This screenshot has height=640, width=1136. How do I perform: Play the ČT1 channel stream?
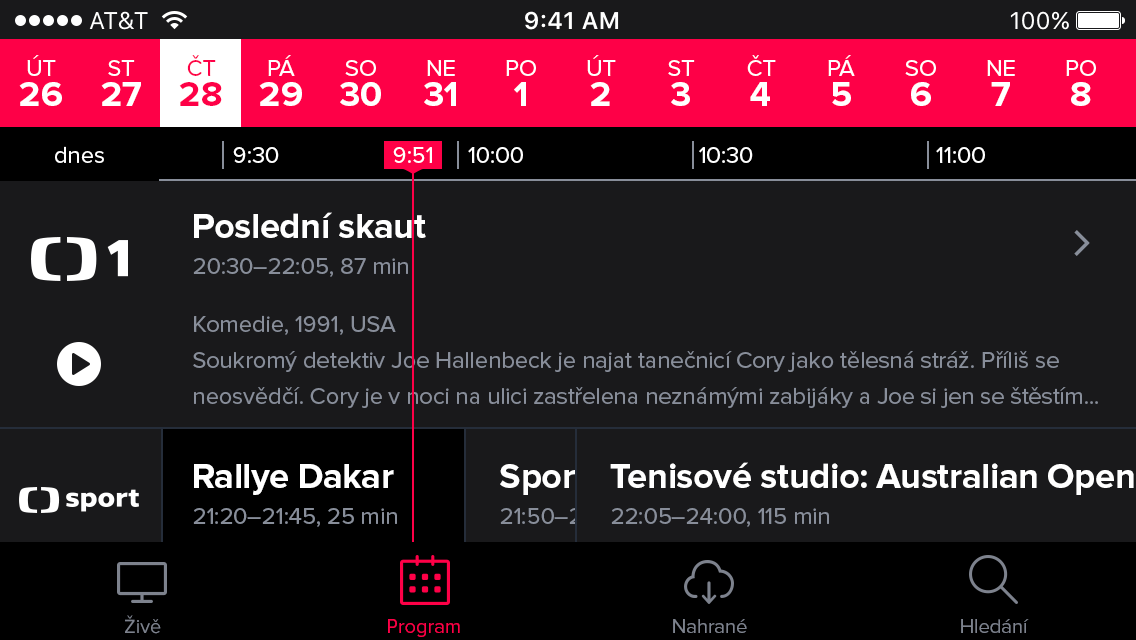[79, 363]
